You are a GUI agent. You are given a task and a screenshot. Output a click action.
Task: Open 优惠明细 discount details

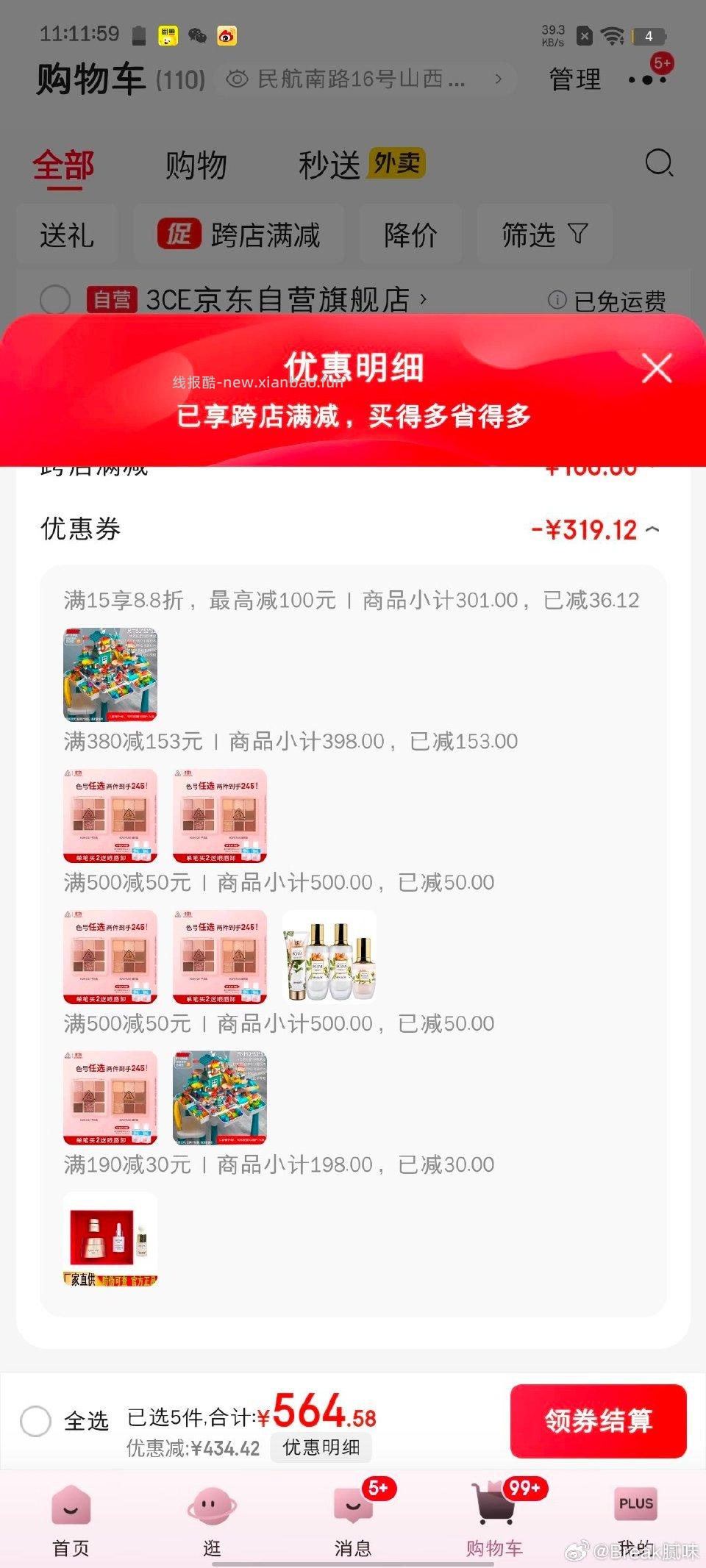tap(321, 1447)
